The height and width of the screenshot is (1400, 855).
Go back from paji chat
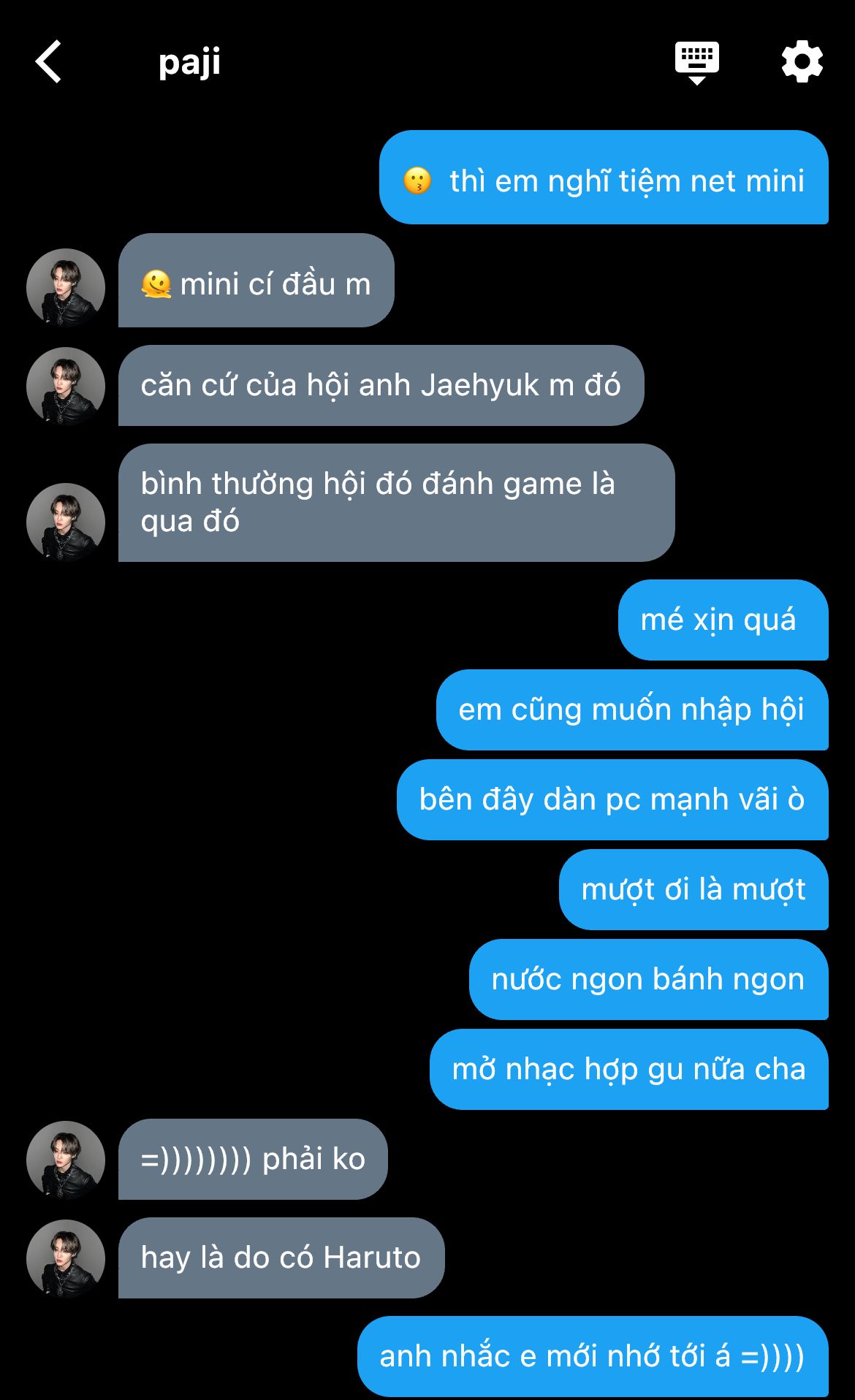(x=48, y=61)
